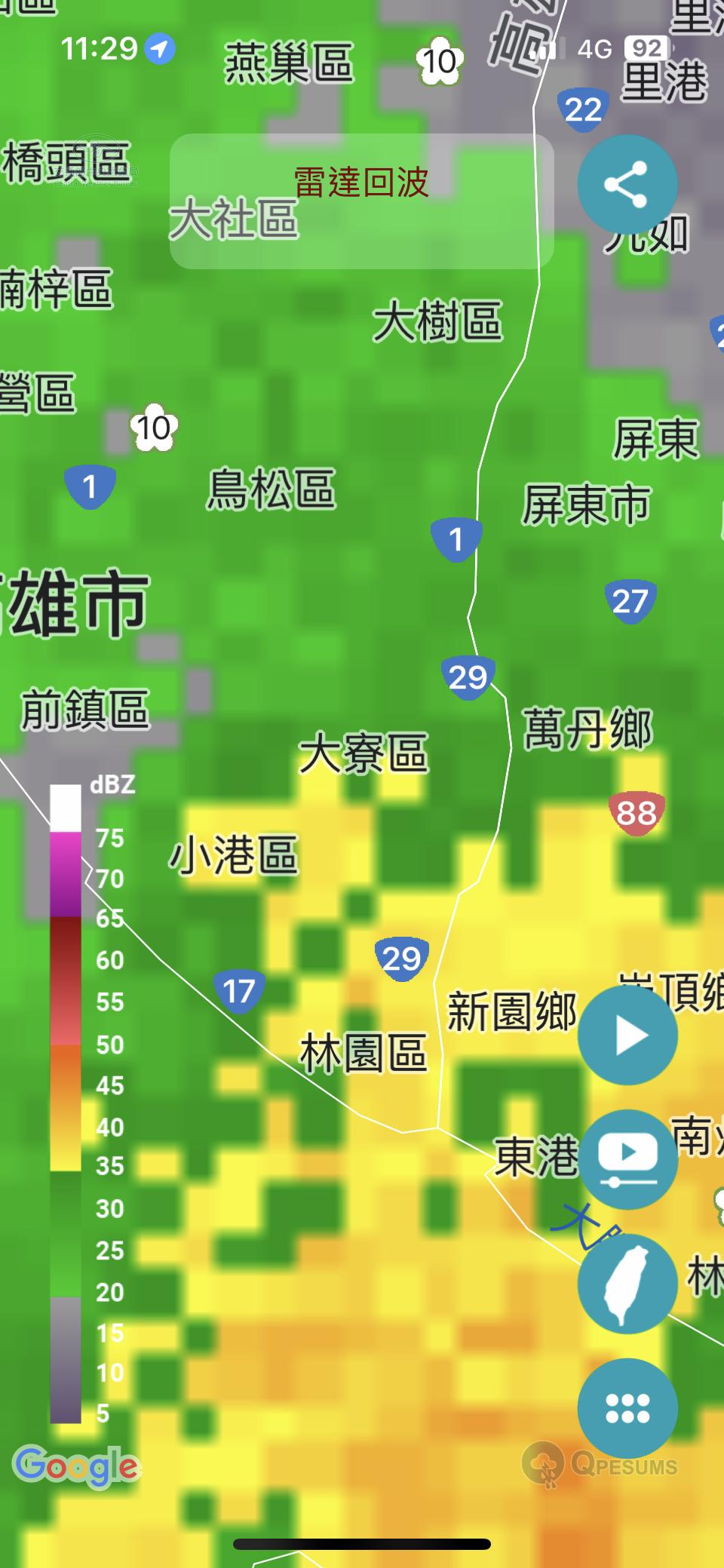The width and height of the screenshot is (724, 1568).
Task: Open the grid menu button
Action: click(x=627, y=1407)
